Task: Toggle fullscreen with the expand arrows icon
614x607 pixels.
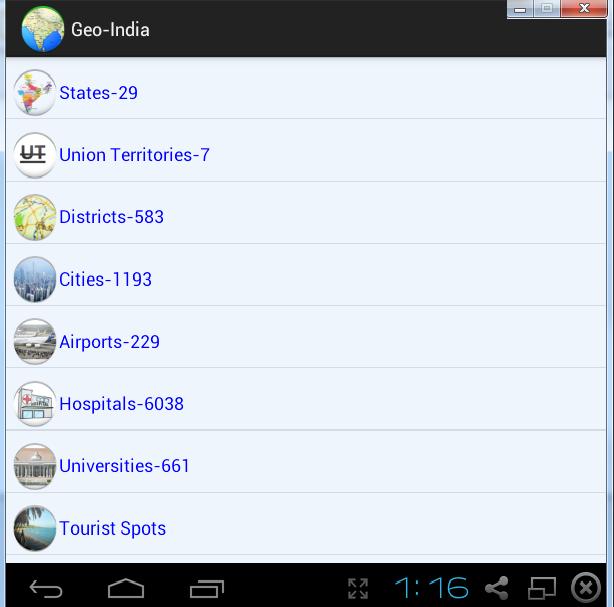Action: point(358,588)
